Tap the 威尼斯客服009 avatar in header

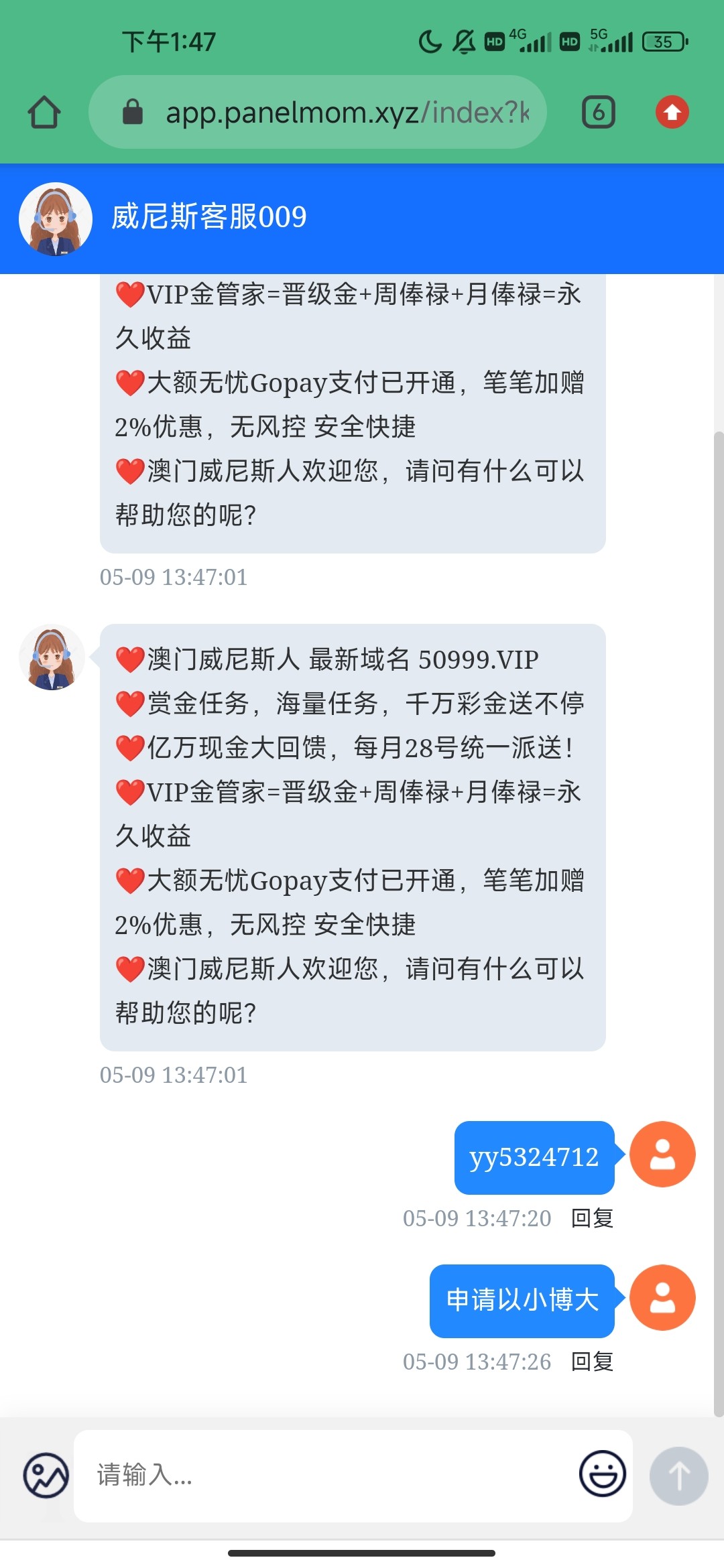click(56, 218)
